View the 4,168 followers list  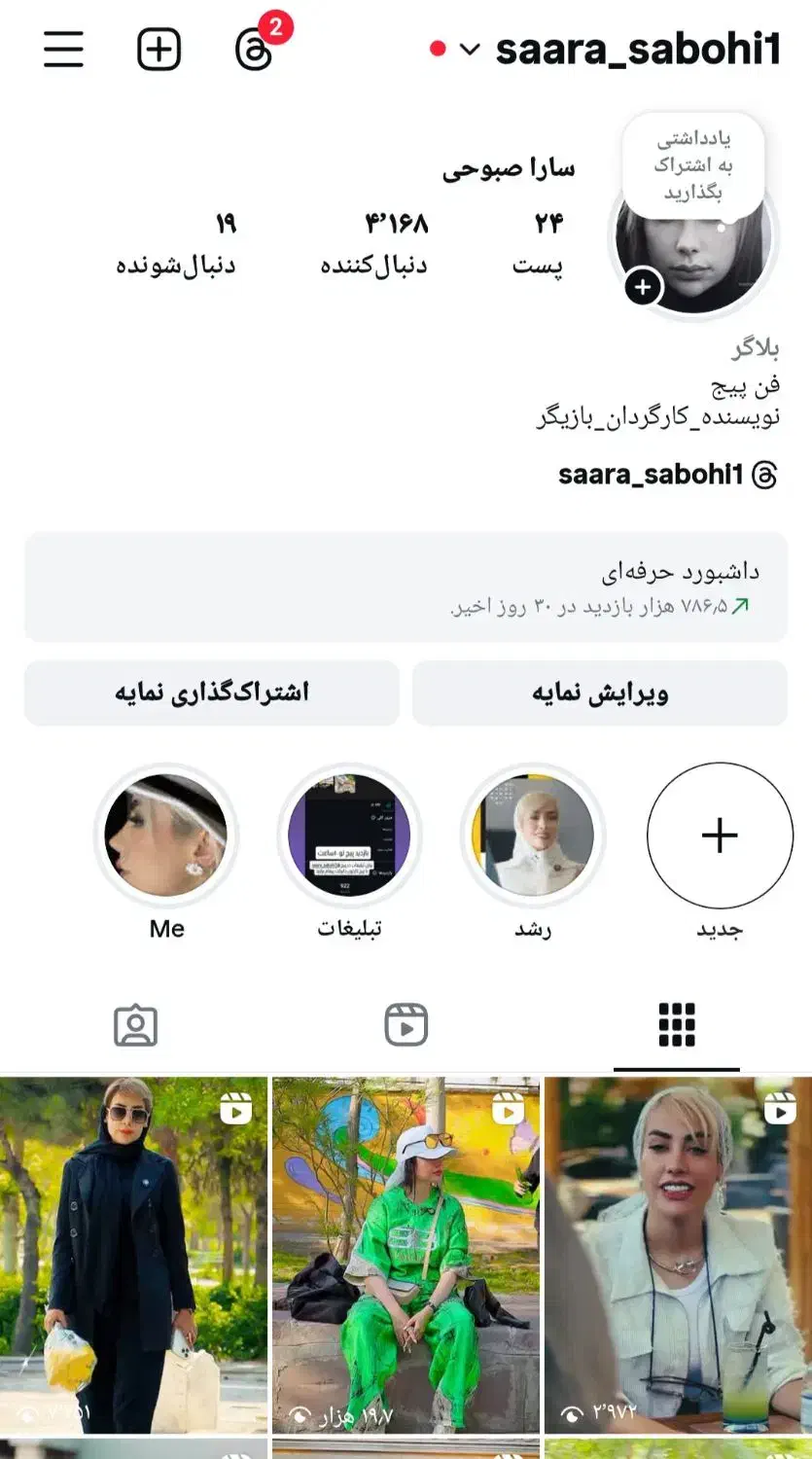[x=375, y=243]
